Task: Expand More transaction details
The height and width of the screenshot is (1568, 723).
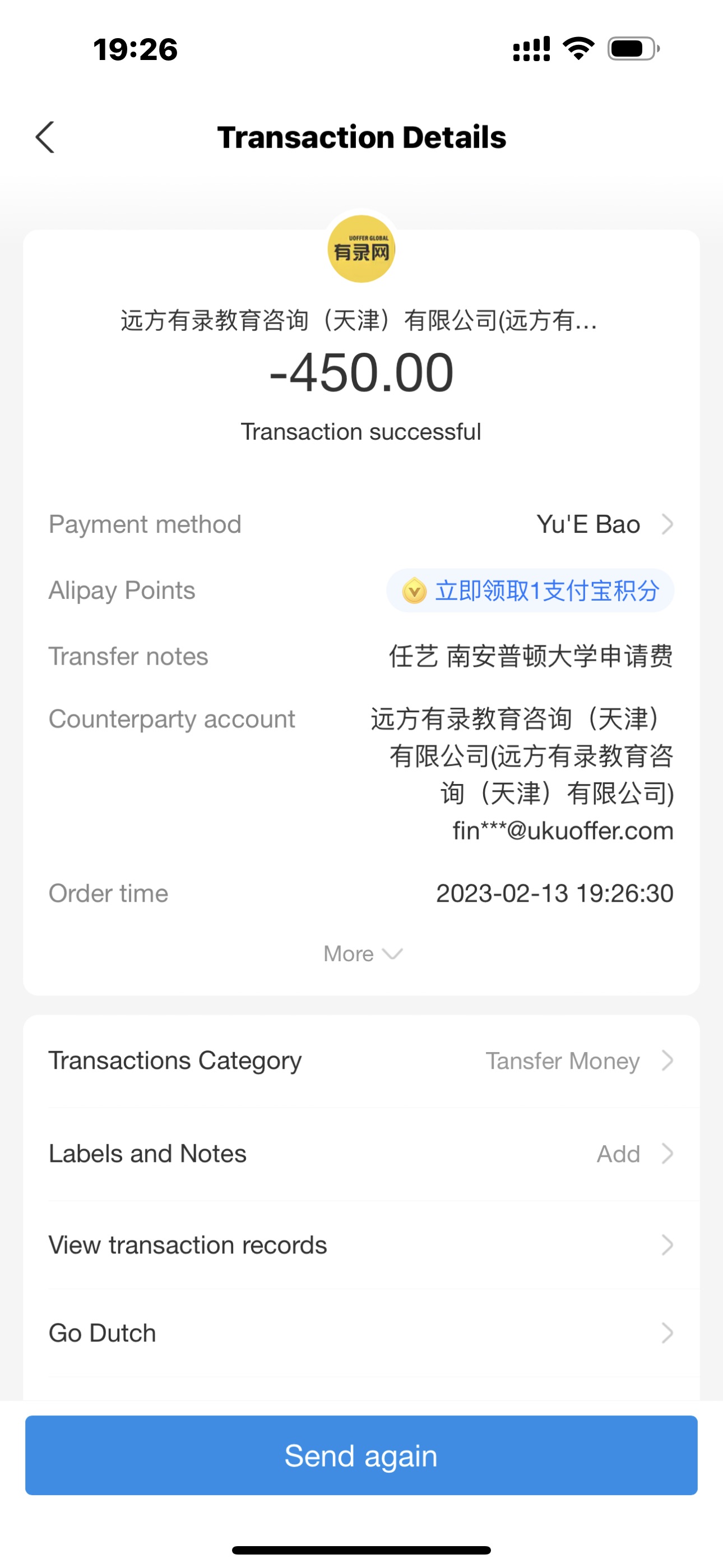Action: click(362, 953)
